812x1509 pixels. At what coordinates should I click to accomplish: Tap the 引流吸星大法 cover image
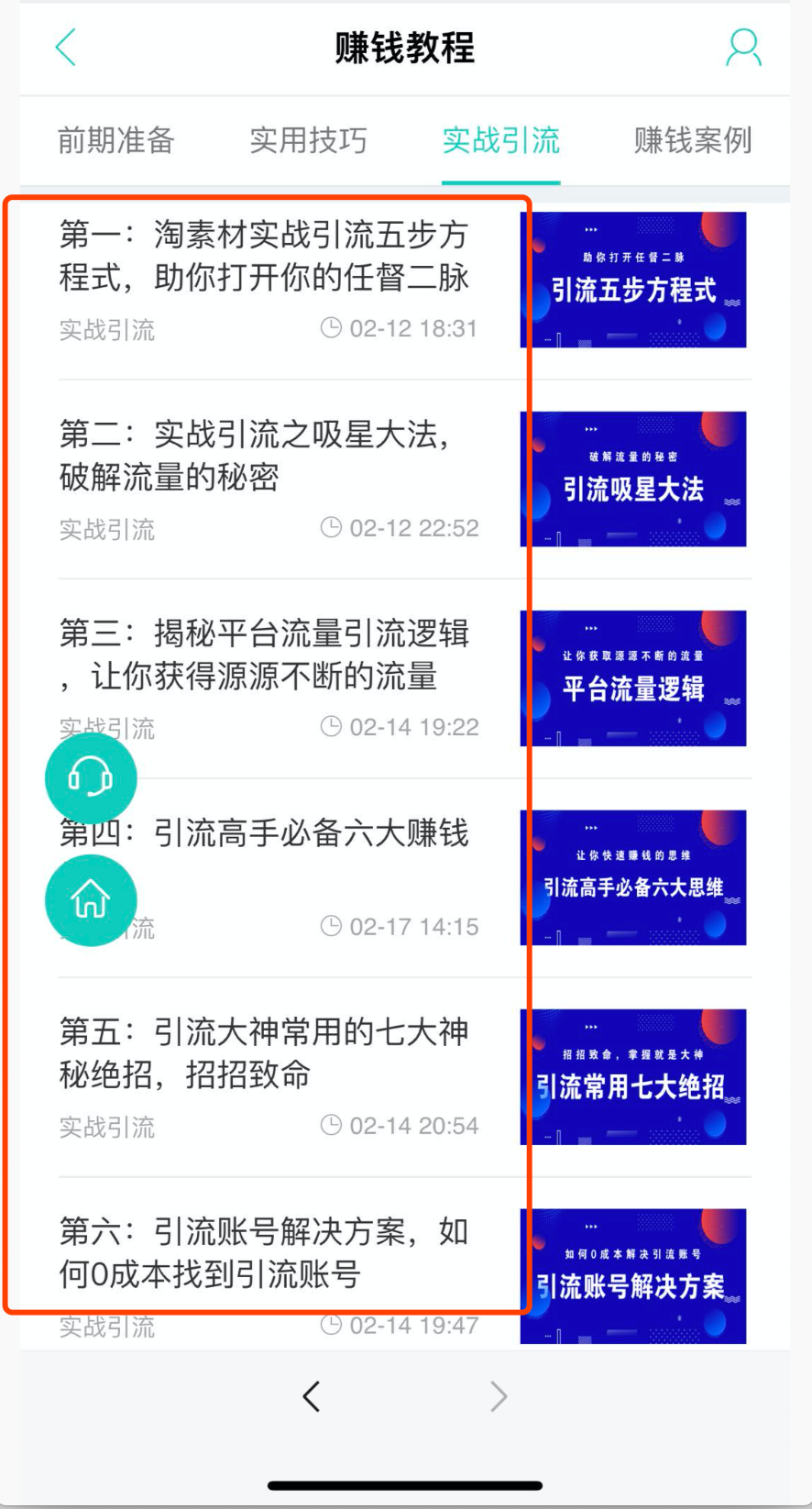point(633,479)
